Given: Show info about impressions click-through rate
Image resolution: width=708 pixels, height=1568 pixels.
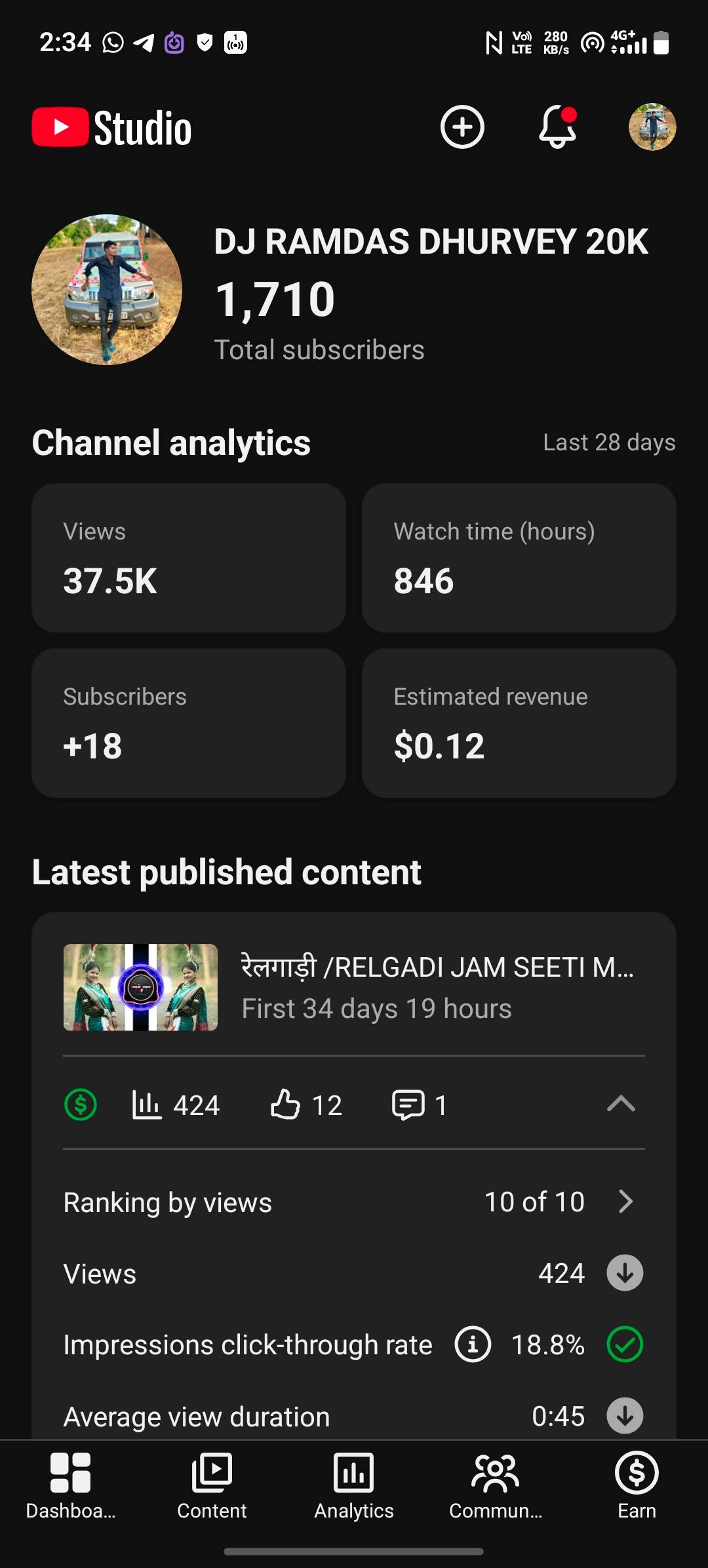Looking at the screenshot, I should 473,1344.
